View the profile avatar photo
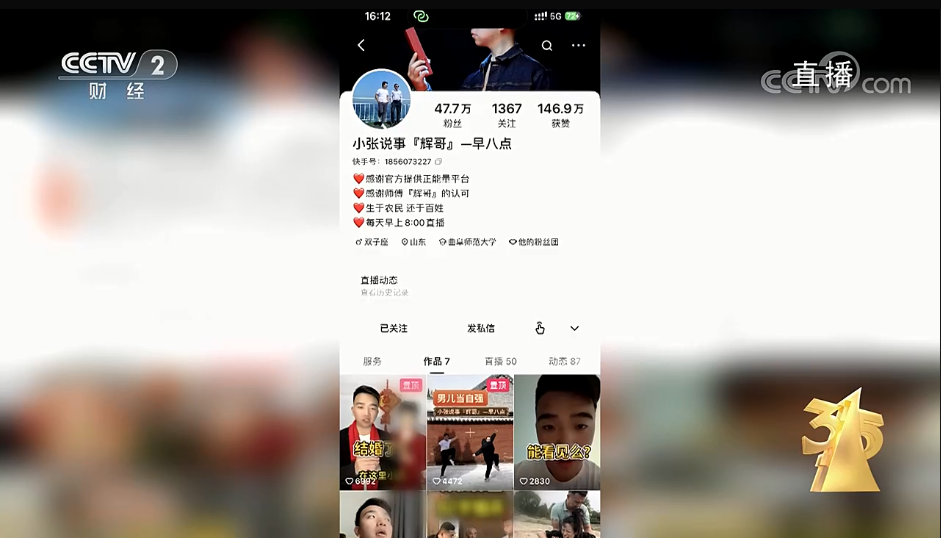941x538 pixels. coord(381,100)
